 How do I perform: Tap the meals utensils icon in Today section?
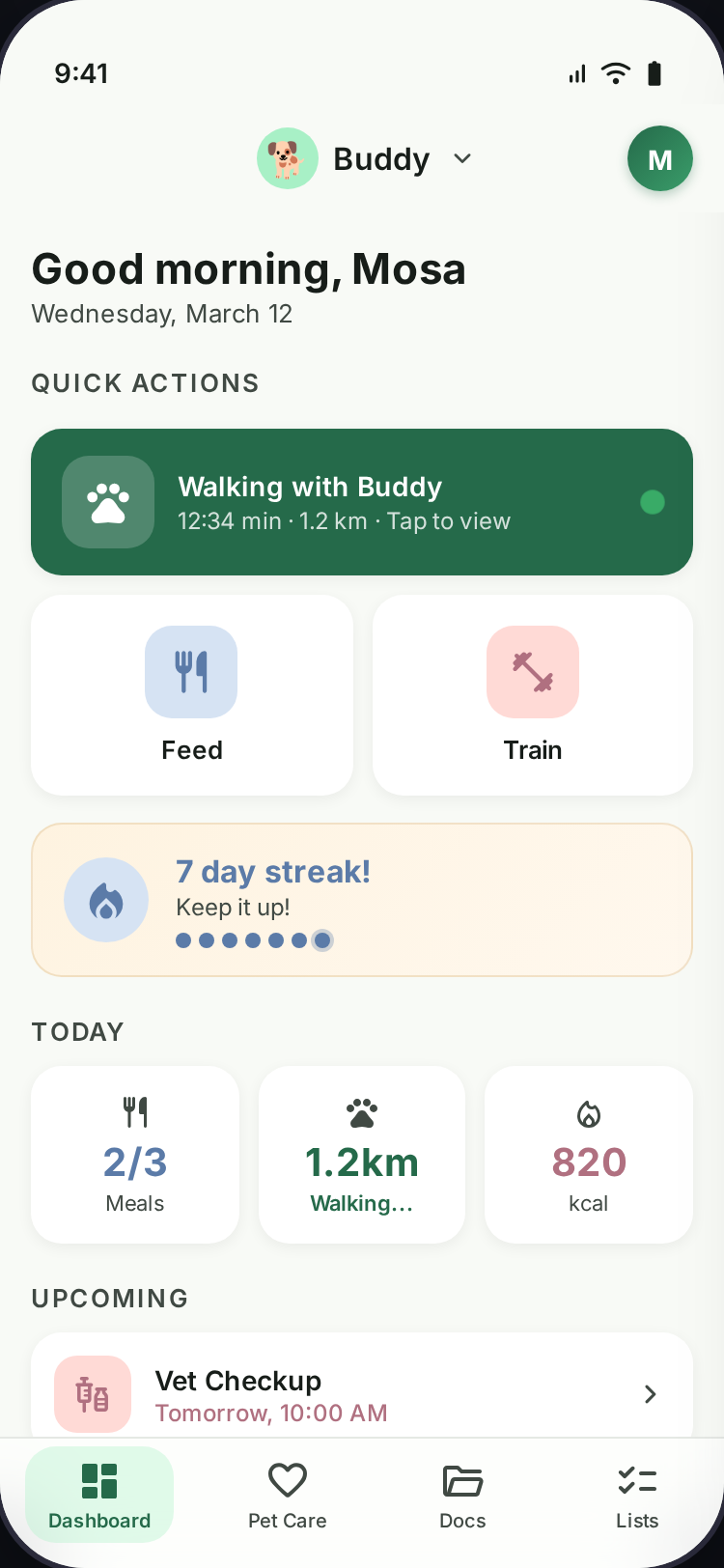pyautogui.click(x=134, y=1111)
